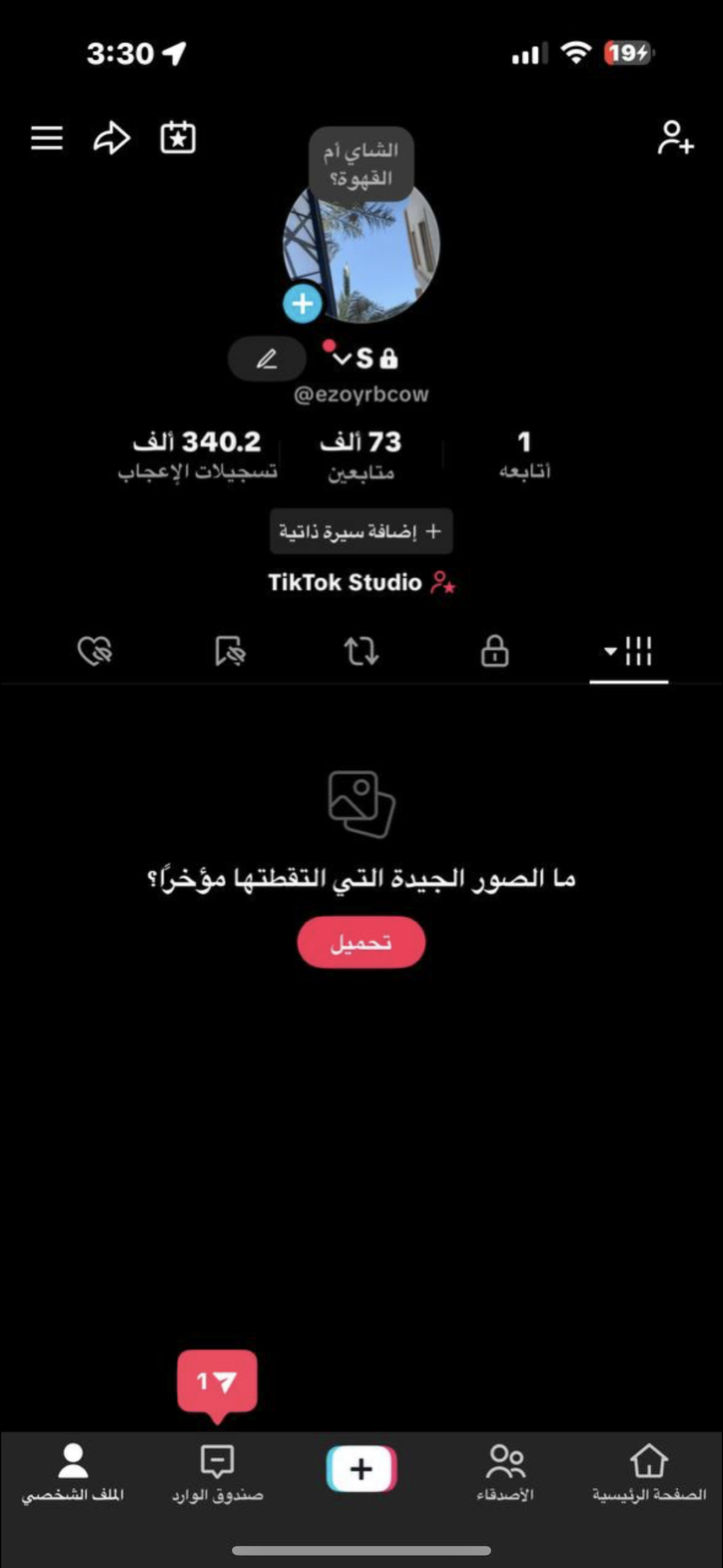
Task: Tap the blue plus on profile photo
Action: tap(302, 304)
